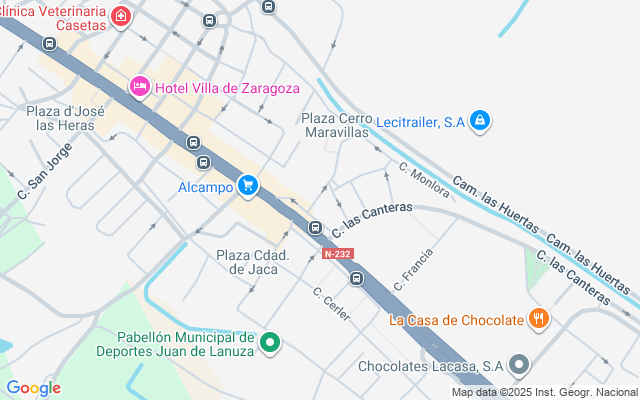Viewport: 640px width, 400px height.
Task: Select the Chocolates Lacasa, S.A pin
Action: (520, 364)
